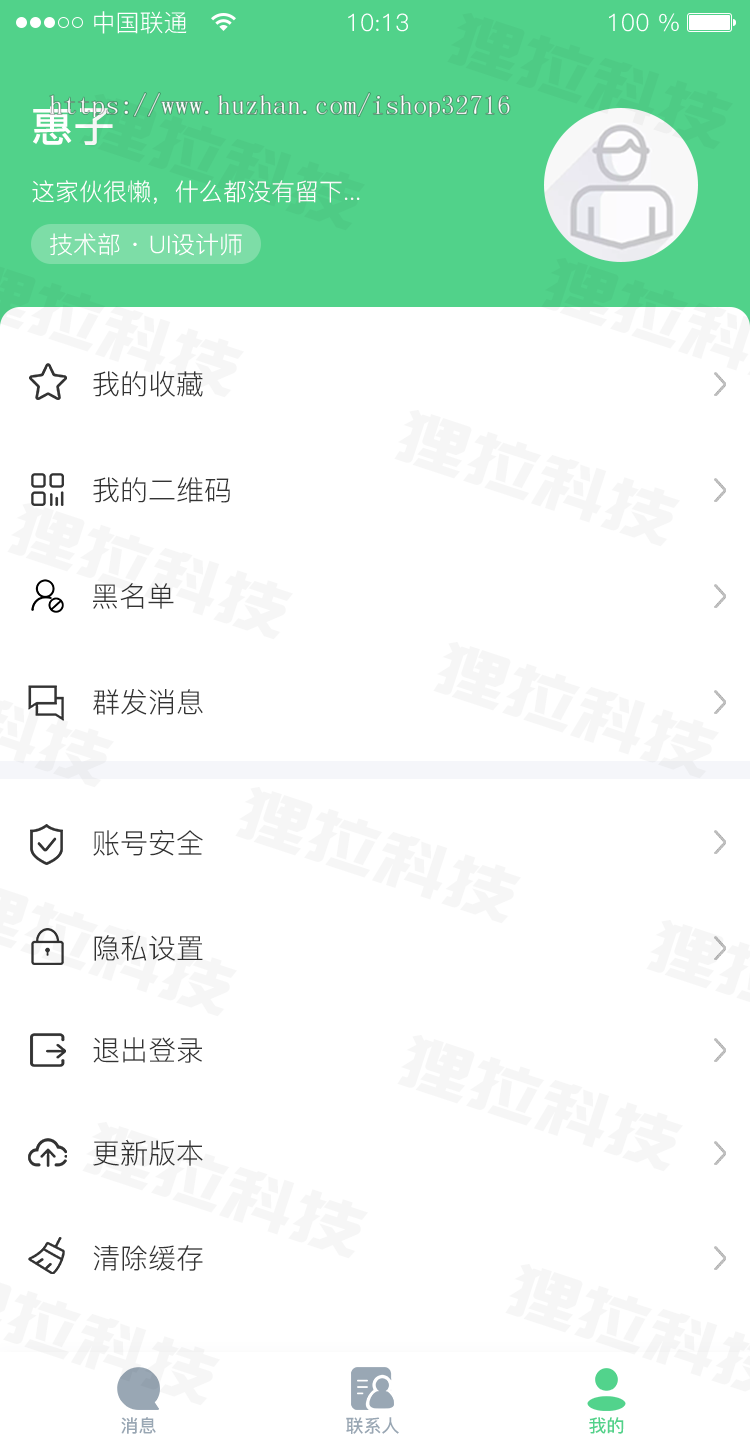Tap the chat bubble icon for 群发消息
Screen dimensions: 750x1450
(x=47, y=702)
